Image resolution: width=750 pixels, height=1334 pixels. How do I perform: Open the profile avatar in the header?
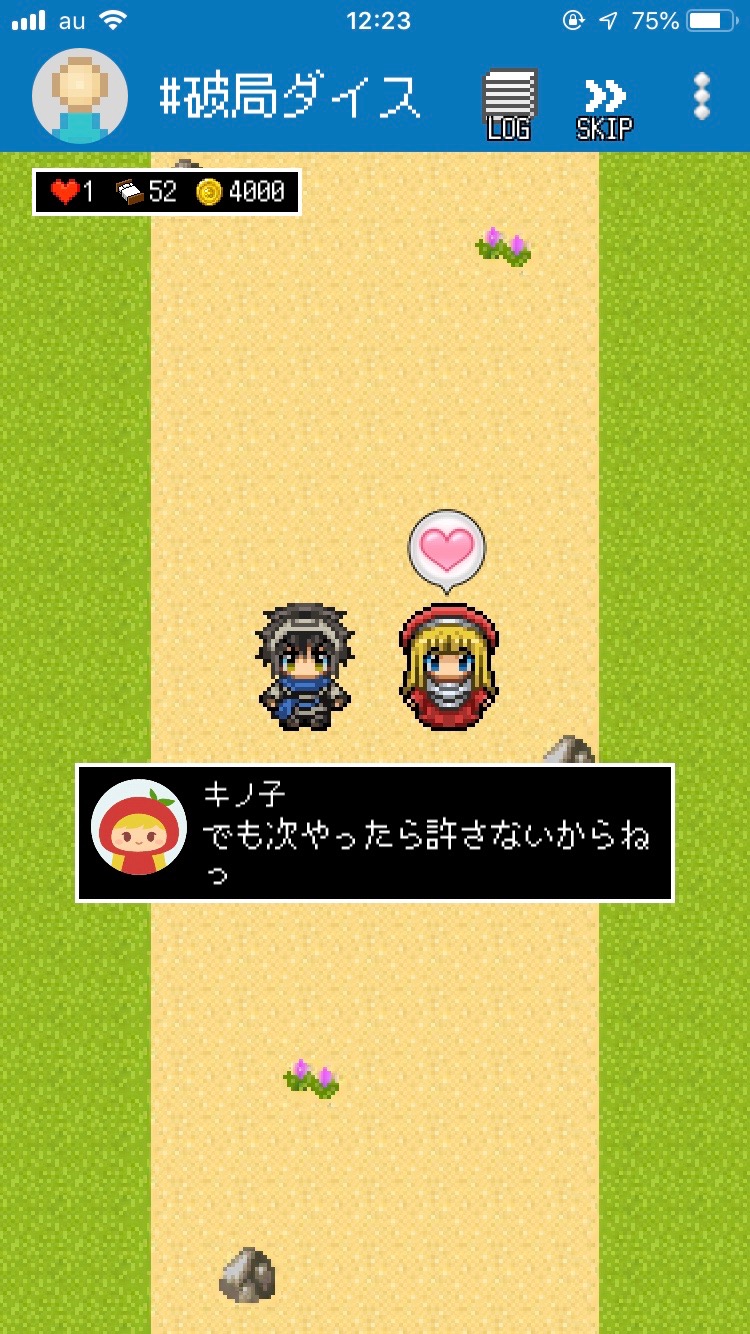point(80,97)
